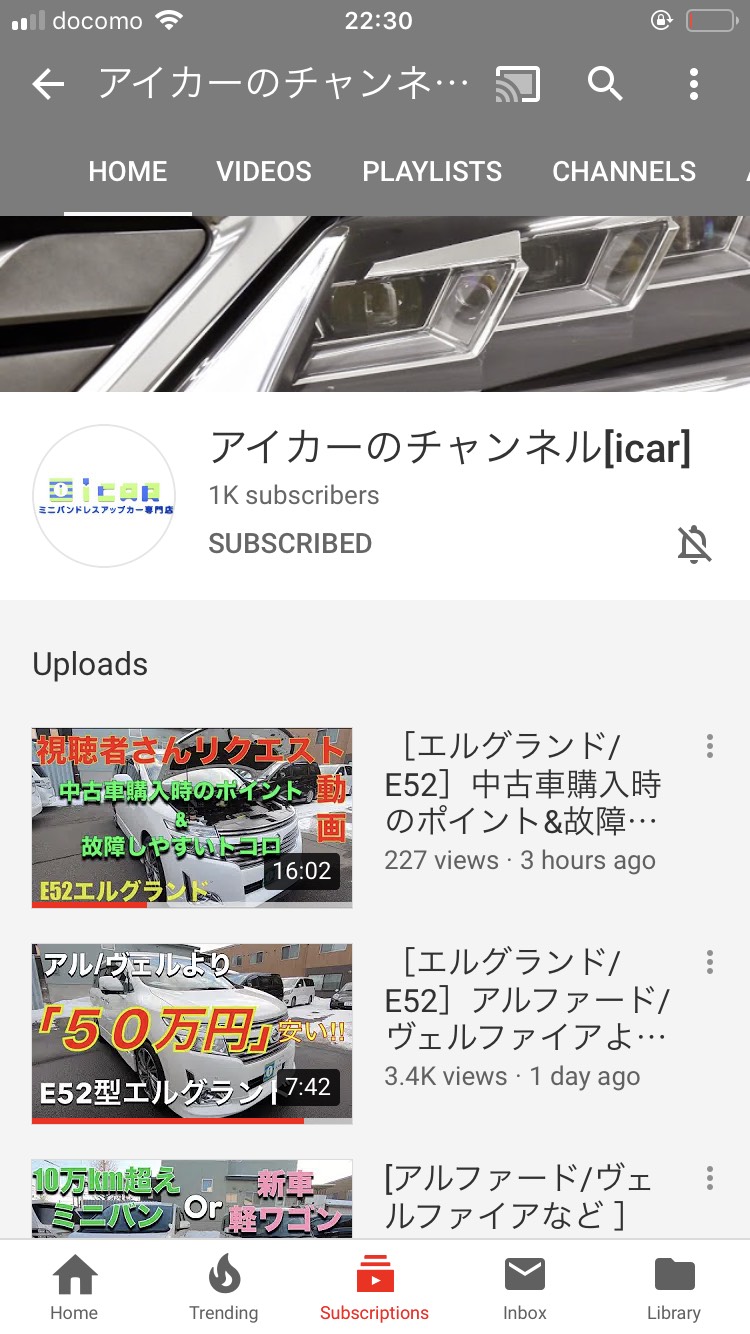Switch to the VIDEOS tab
The height and width of the screenshot is (1334, 750).
[x=264, y=171]
